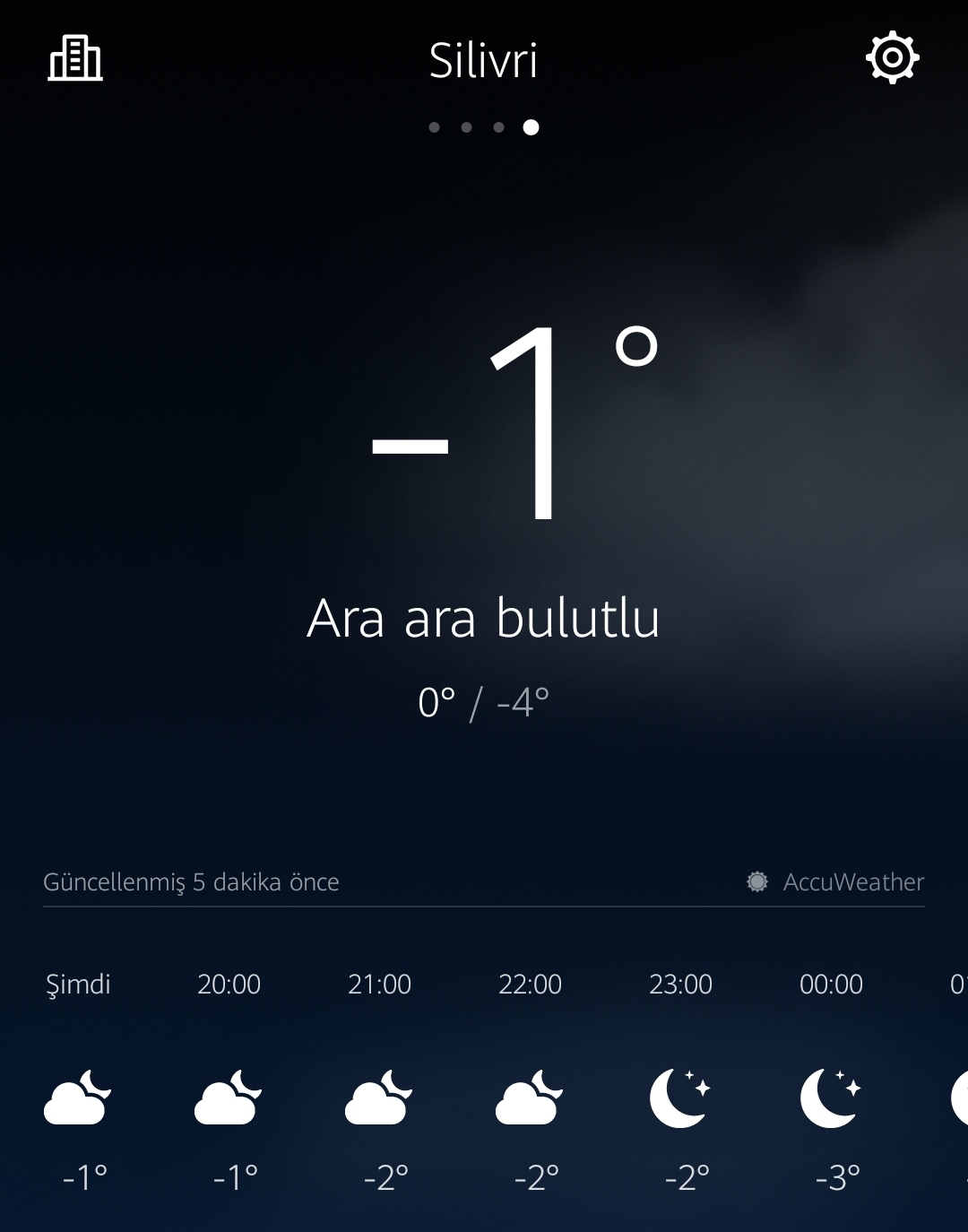
Task: Open the AccuWeather source link
Action: tap(835, 881)
